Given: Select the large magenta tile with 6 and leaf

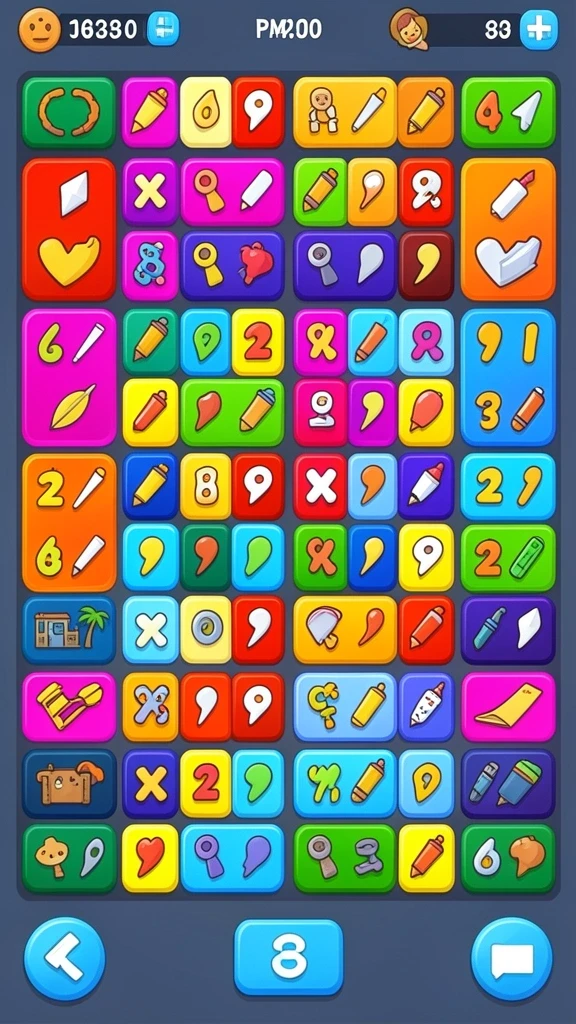Looking at the screenshot, I should coord(69,377).
